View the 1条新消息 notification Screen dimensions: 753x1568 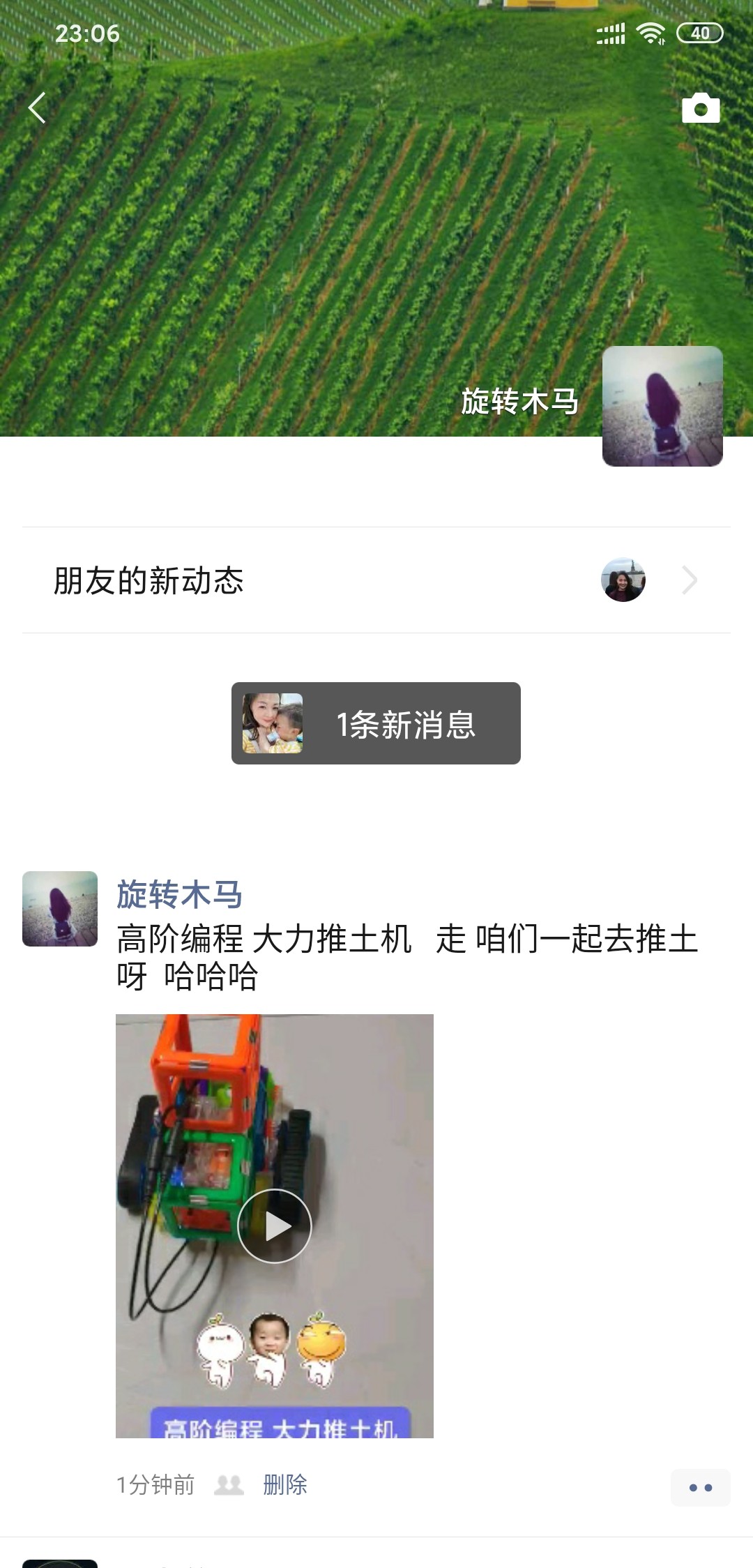point(376,723)
